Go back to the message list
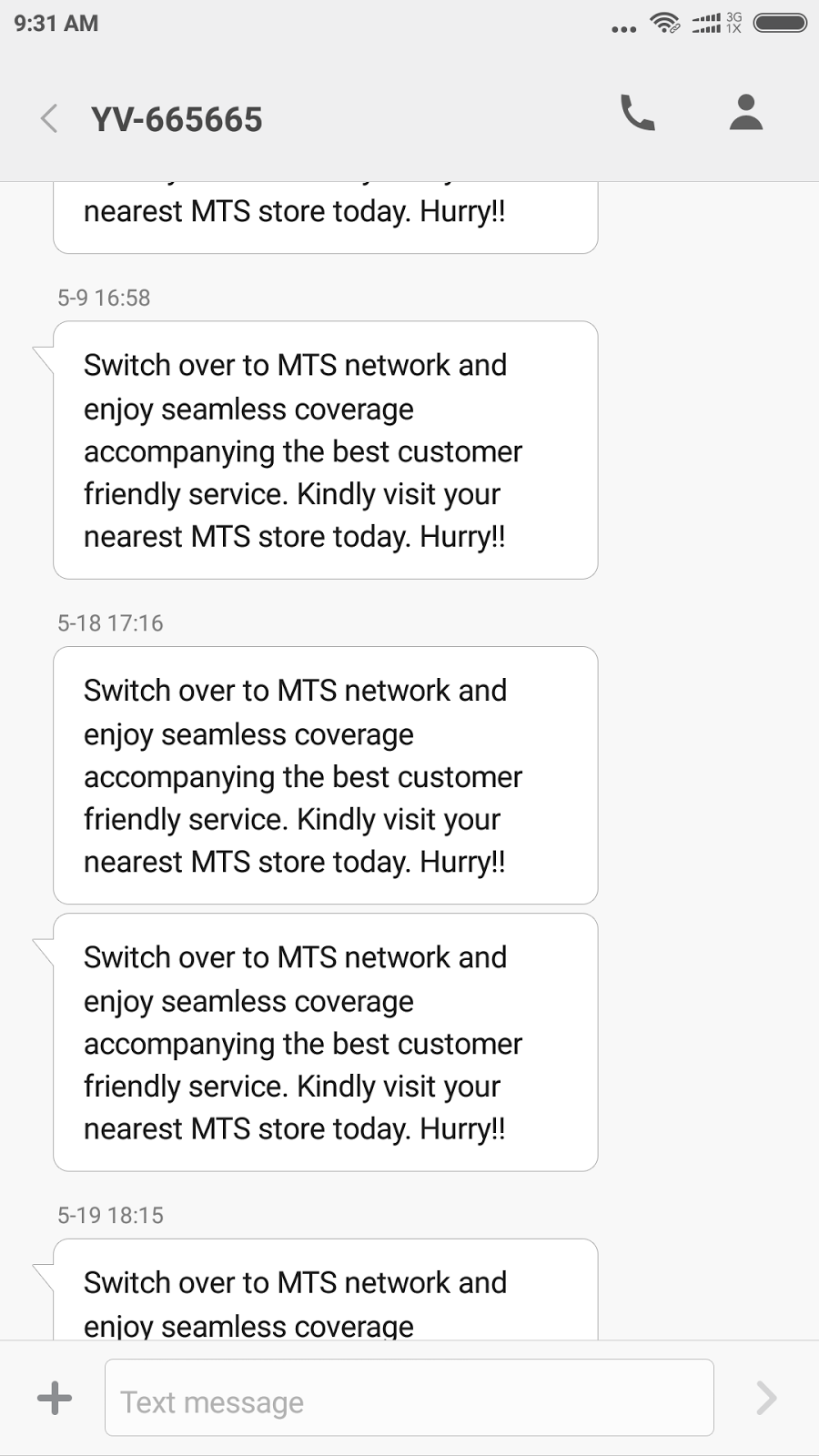819x1456 pixels. tap(50, 118)
